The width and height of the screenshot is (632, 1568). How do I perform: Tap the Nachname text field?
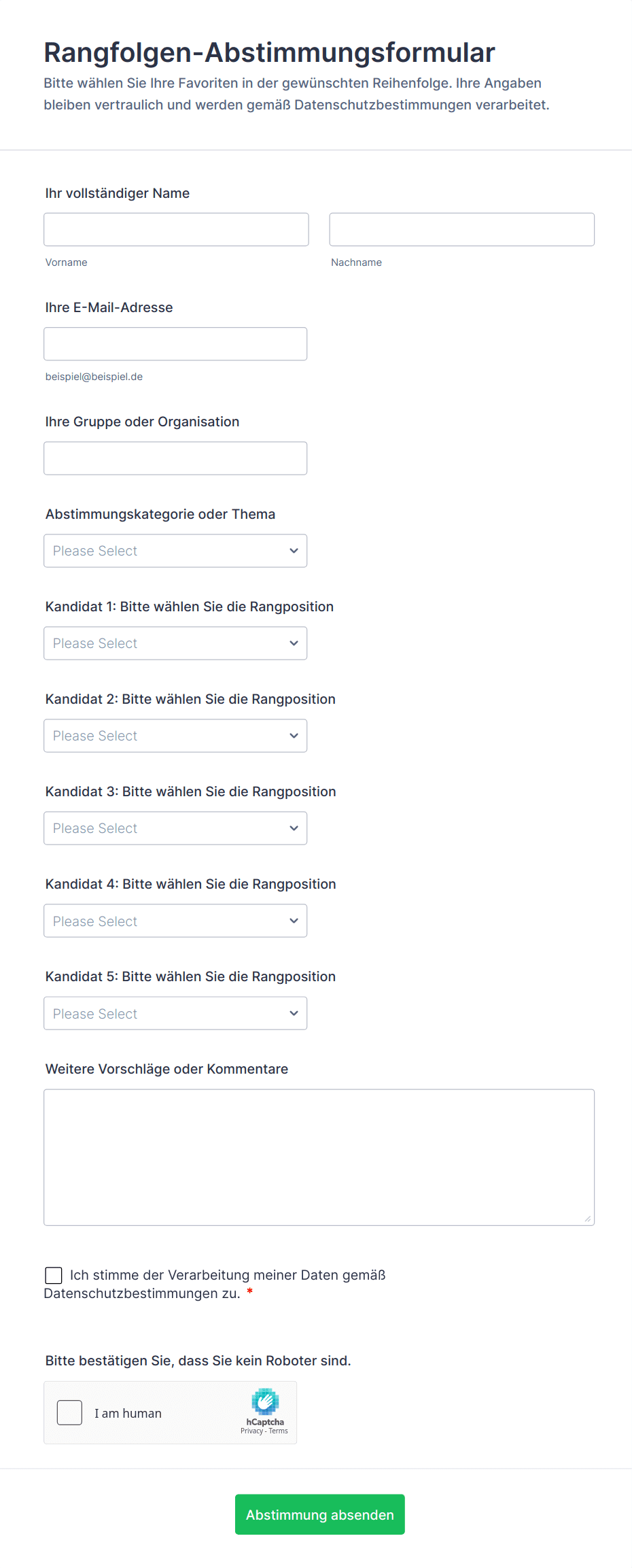coord(461,229)
